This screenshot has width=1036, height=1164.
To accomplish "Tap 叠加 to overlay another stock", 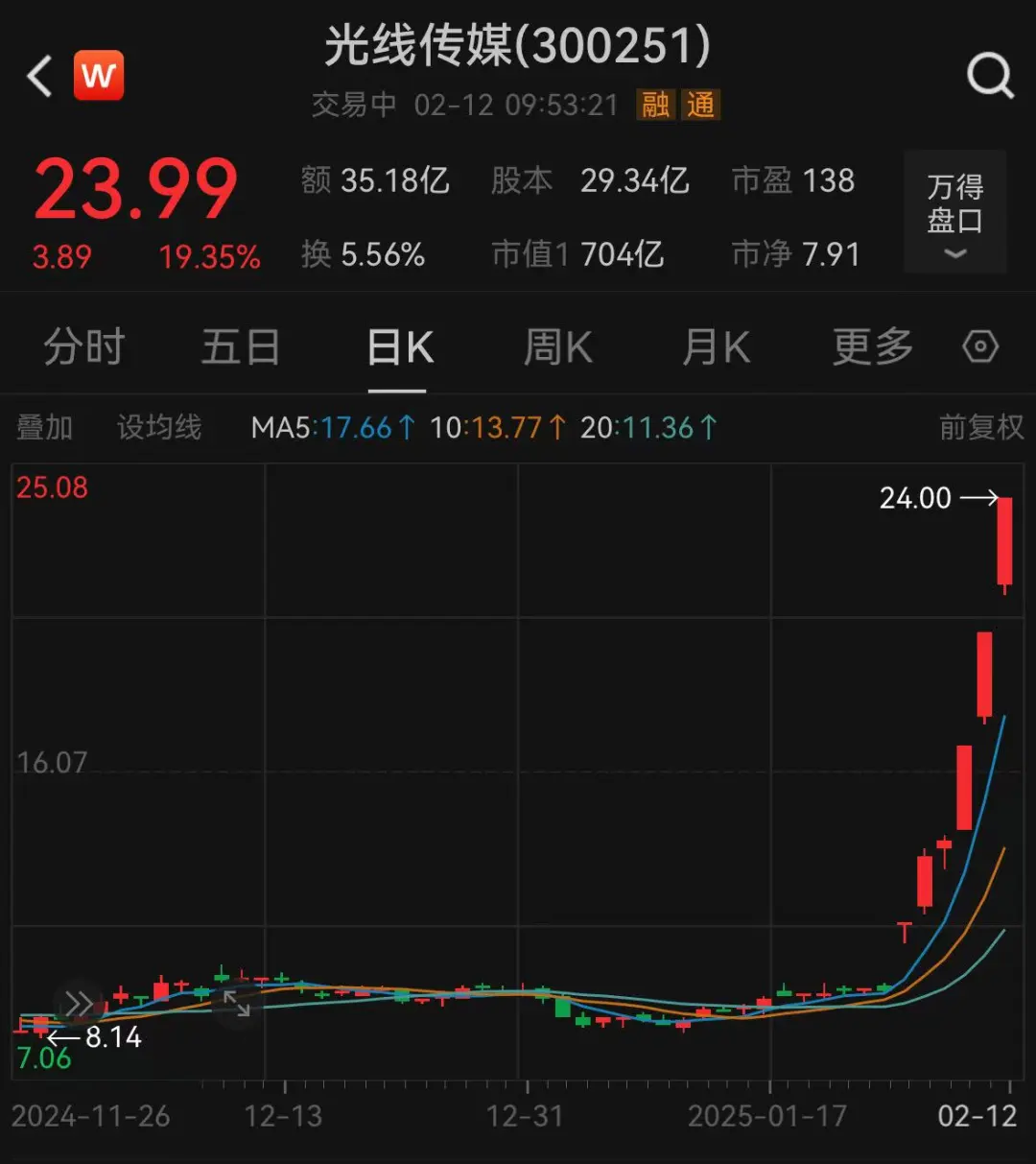I will [44, 427].
